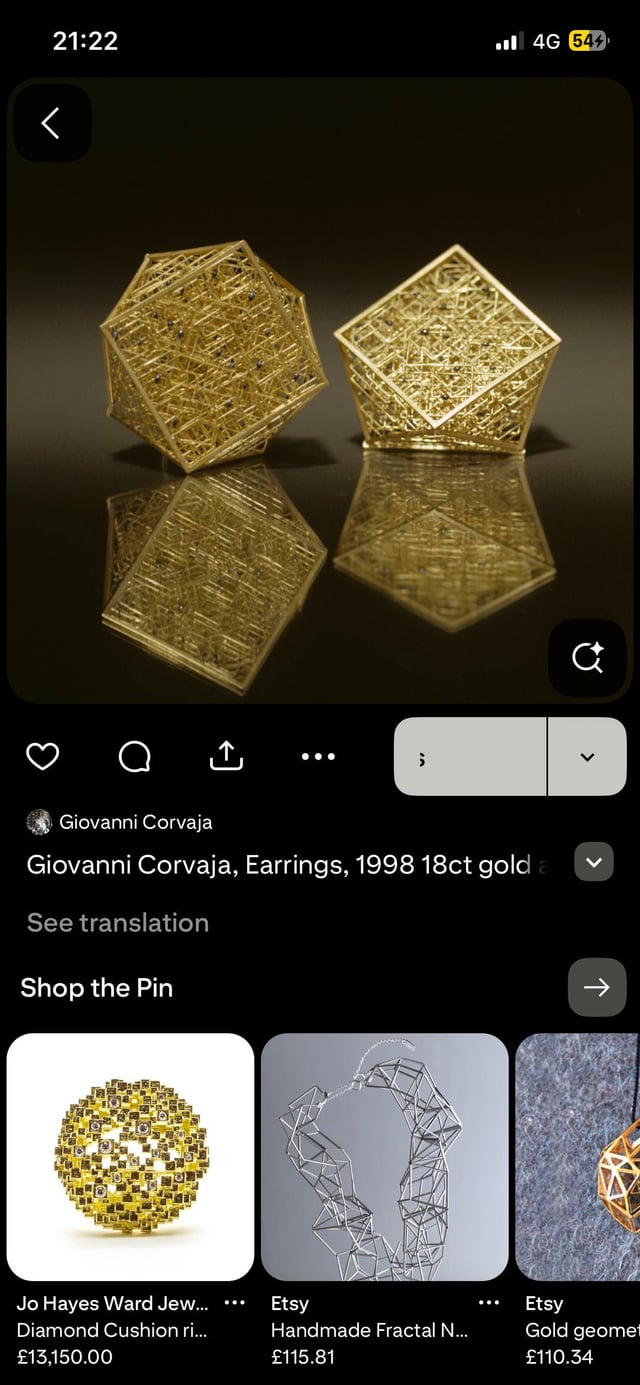640x1385 pixels.
Task: Open visual search on the pin image
Action: (x=587, y=657)
